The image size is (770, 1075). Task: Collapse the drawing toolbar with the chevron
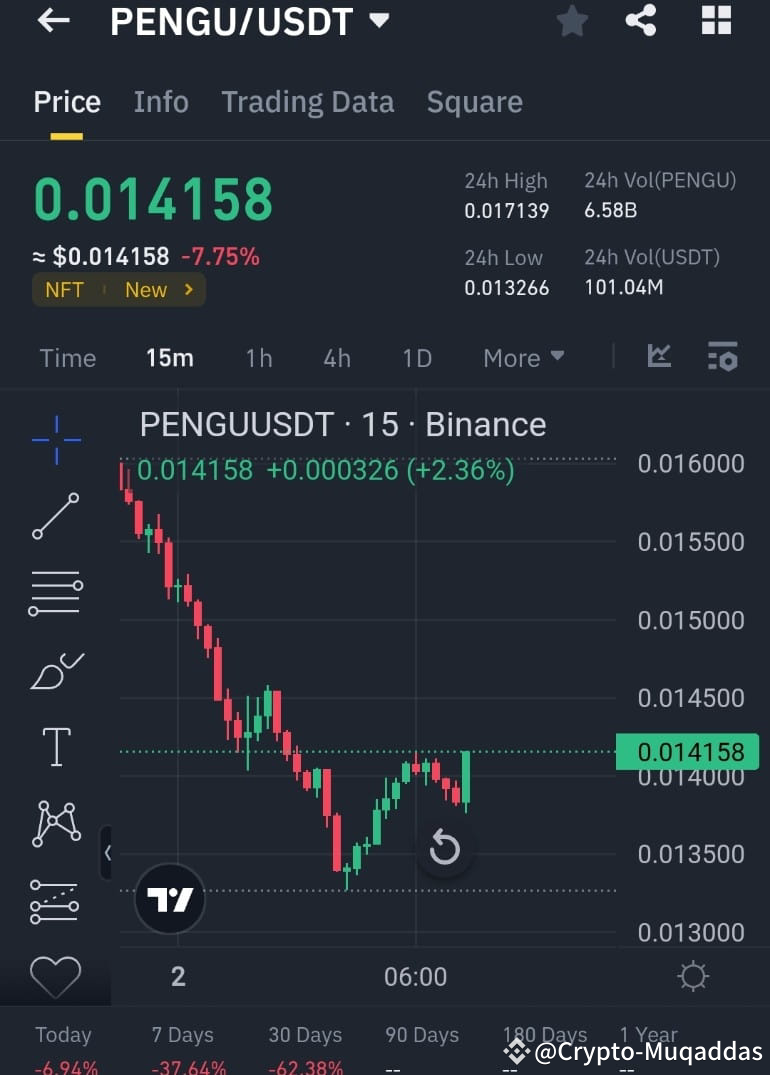[108, 853]
